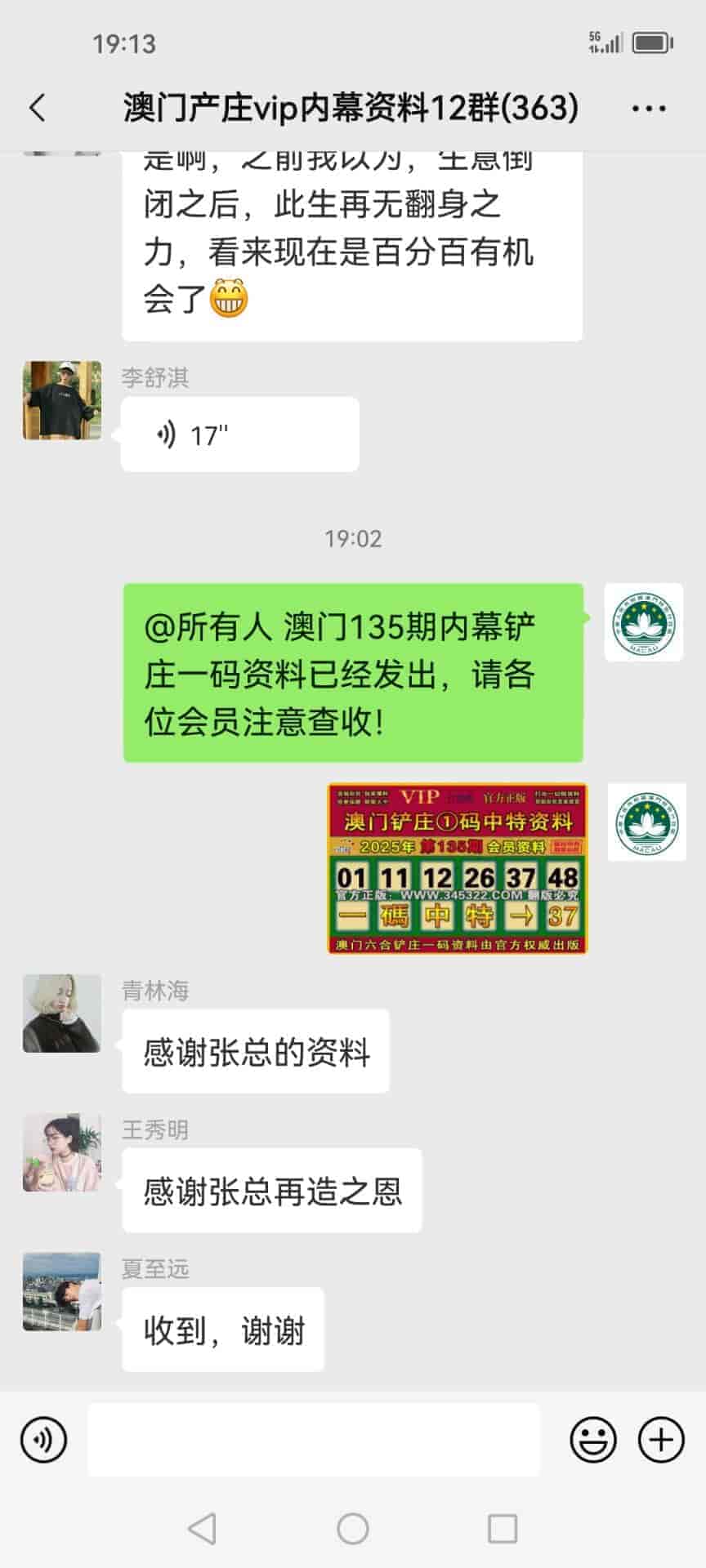This screenshot has height=1568, width=706.
Task: Go to the home screen
Action: click(353, 1528)
